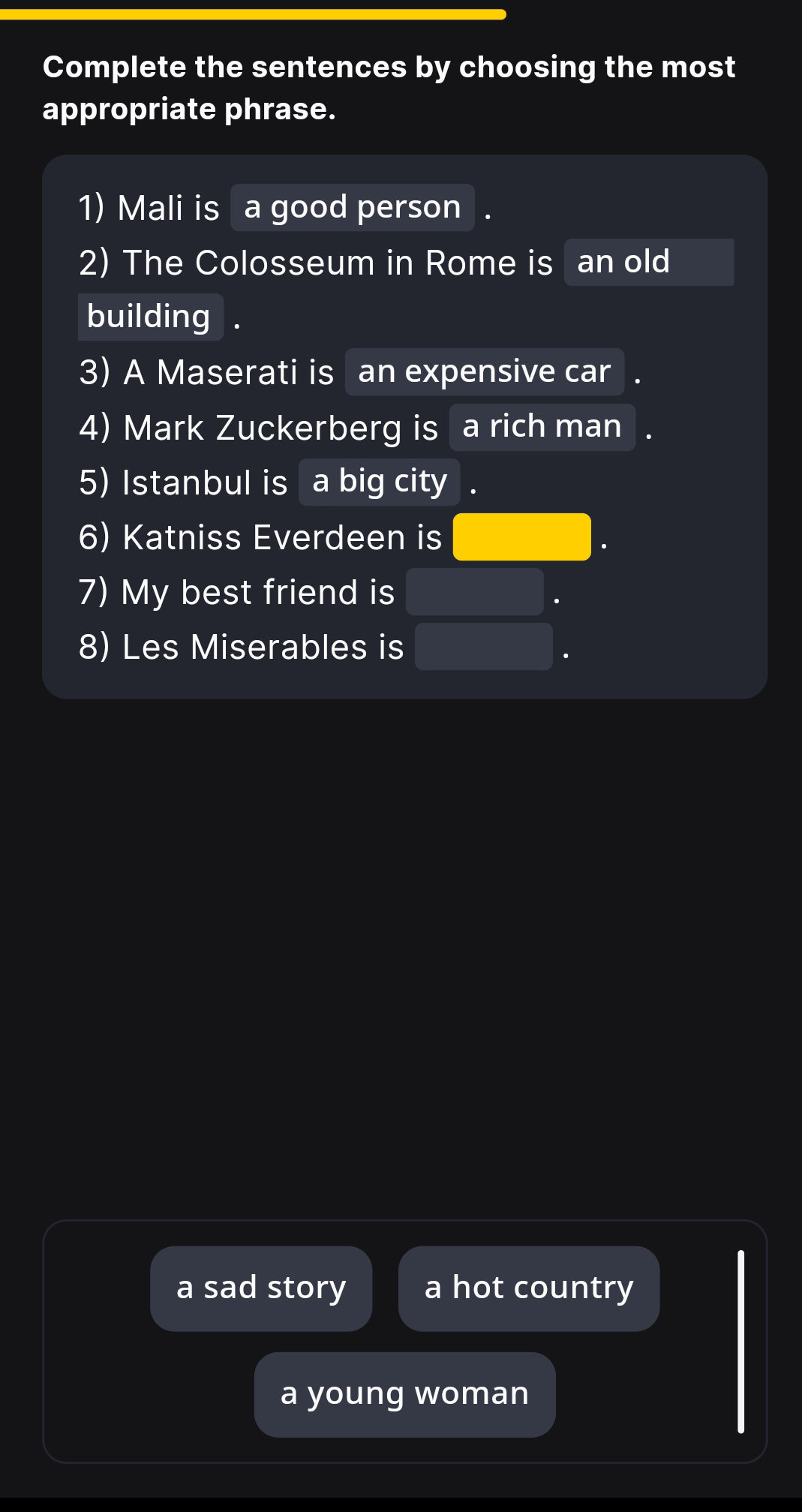Image resolution: width=802 pixels, height=1512 pixels.
Task: Tap the highlighted blank after Katniss Everdeen is
Action: [x=521, y=537]
